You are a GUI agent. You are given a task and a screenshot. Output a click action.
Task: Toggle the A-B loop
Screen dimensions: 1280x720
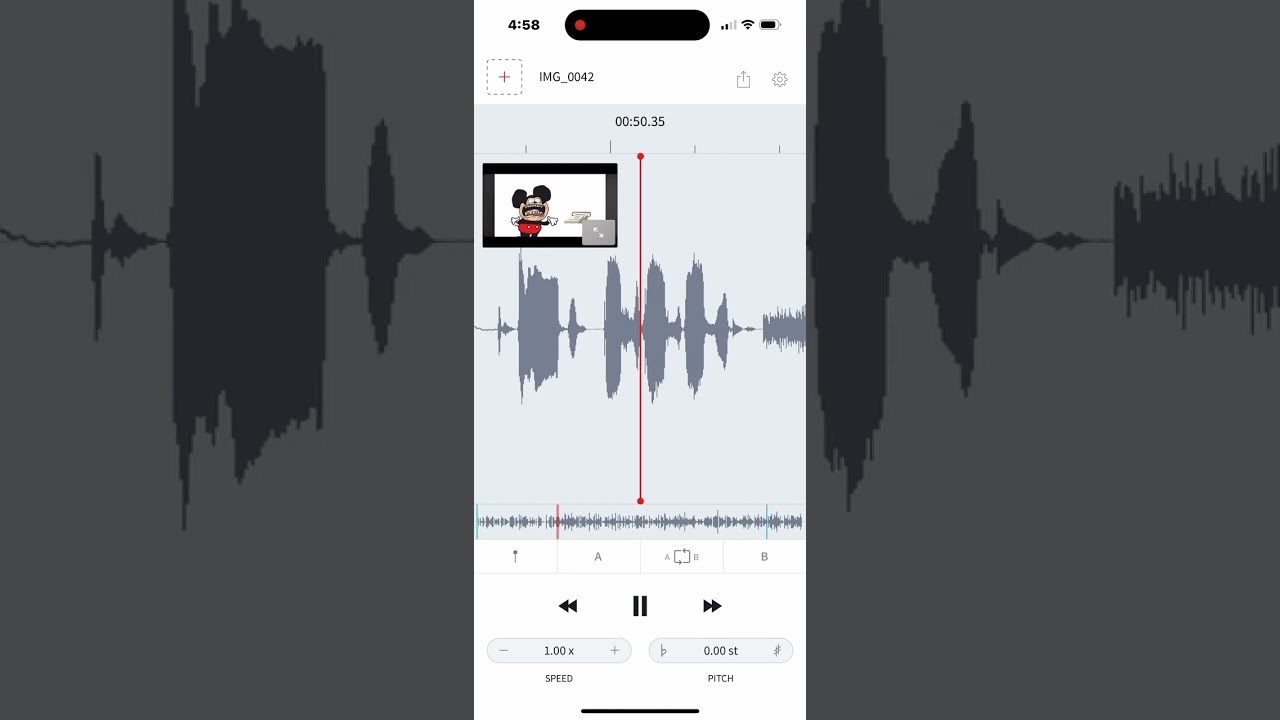682,557
